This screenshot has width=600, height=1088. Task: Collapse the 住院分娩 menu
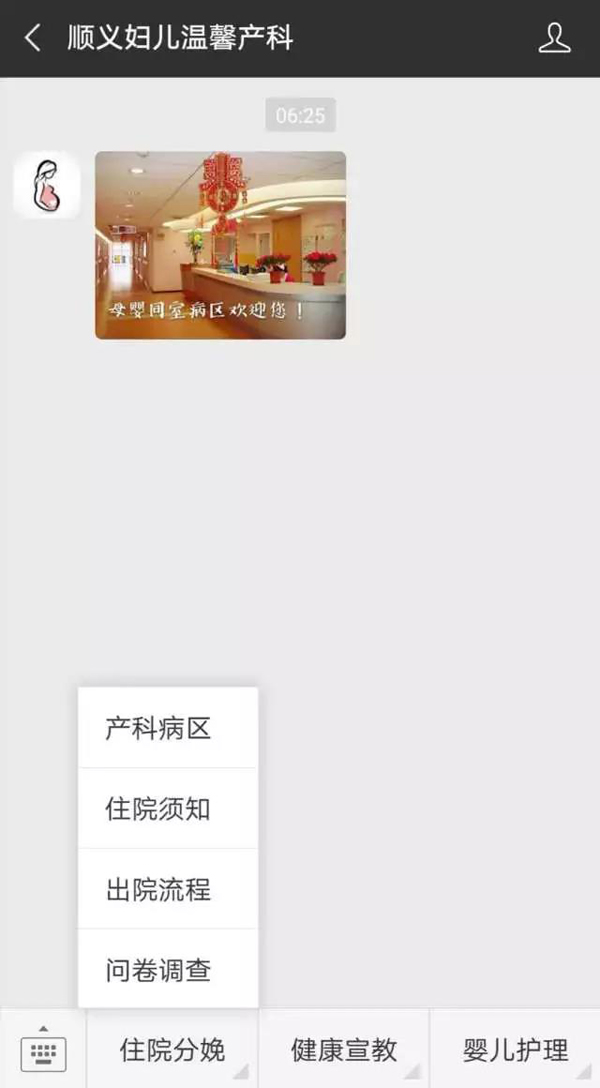point(172,1050)
